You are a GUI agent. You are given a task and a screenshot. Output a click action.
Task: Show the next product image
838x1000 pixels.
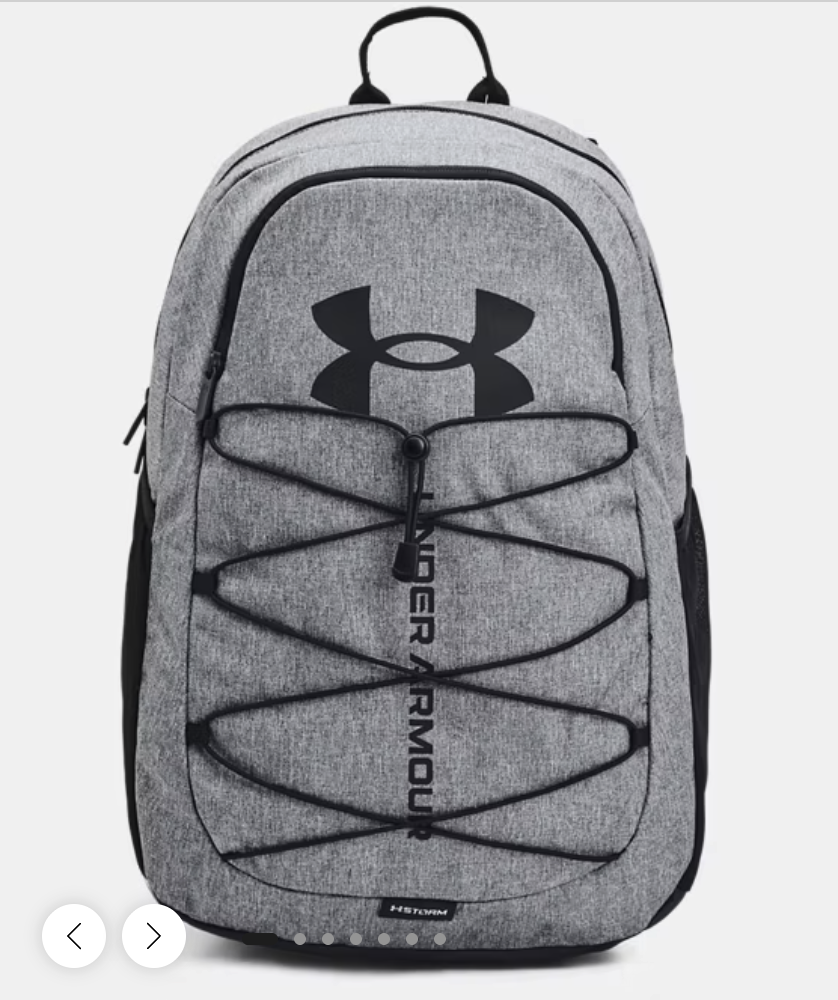(154, 936)
